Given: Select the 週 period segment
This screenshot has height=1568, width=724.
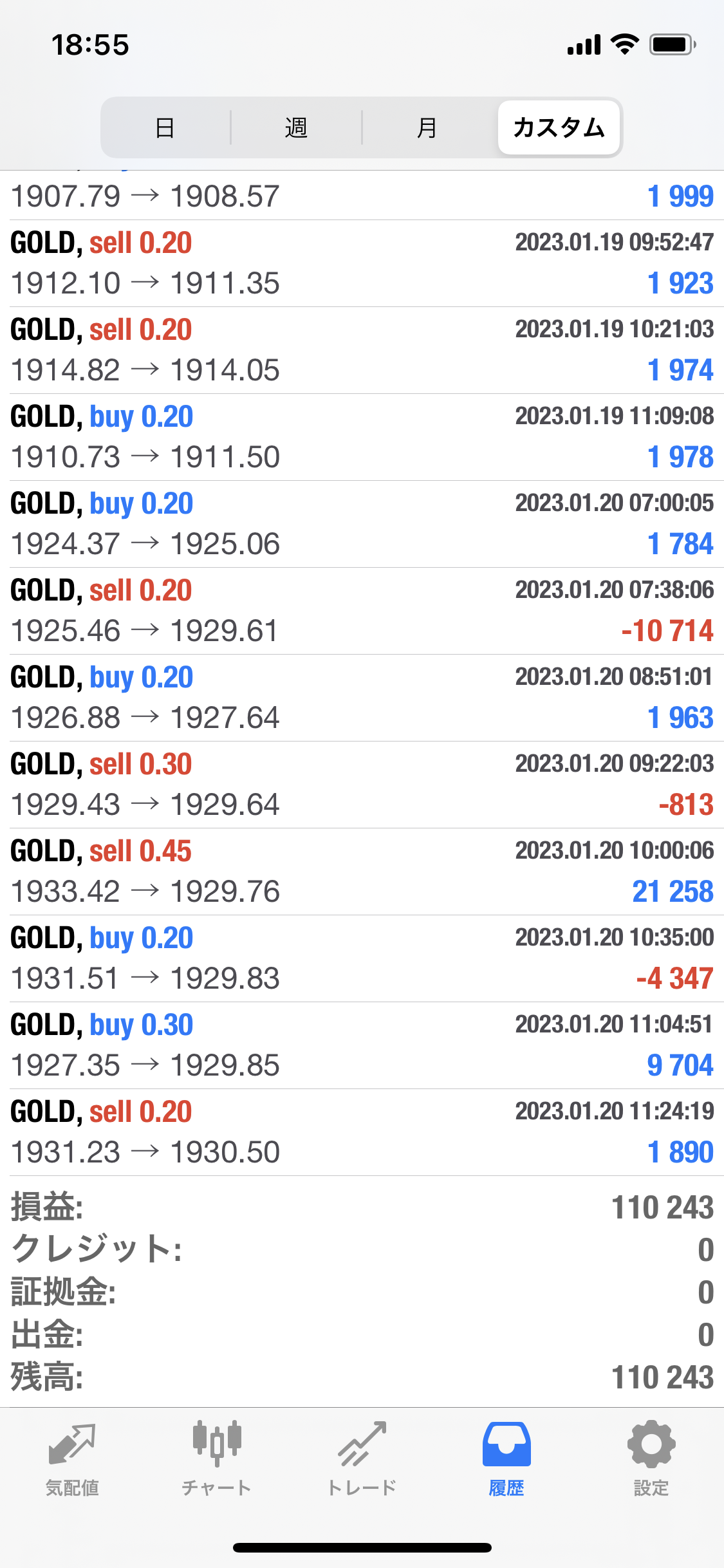Looking at the screenshot, I should (296, 127).
